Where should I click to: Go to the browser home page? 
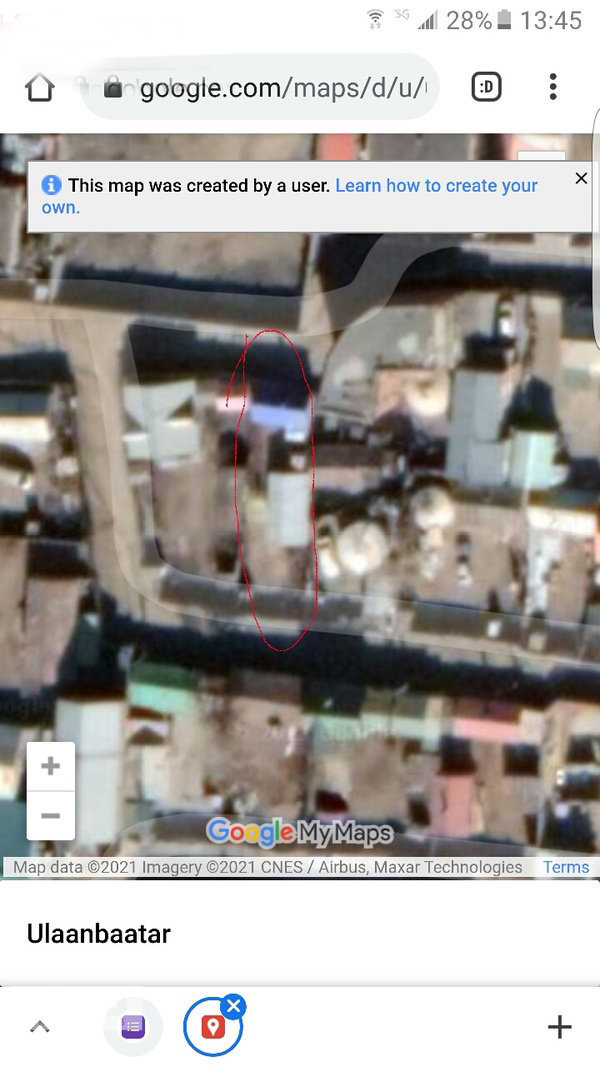click(40, 88)
